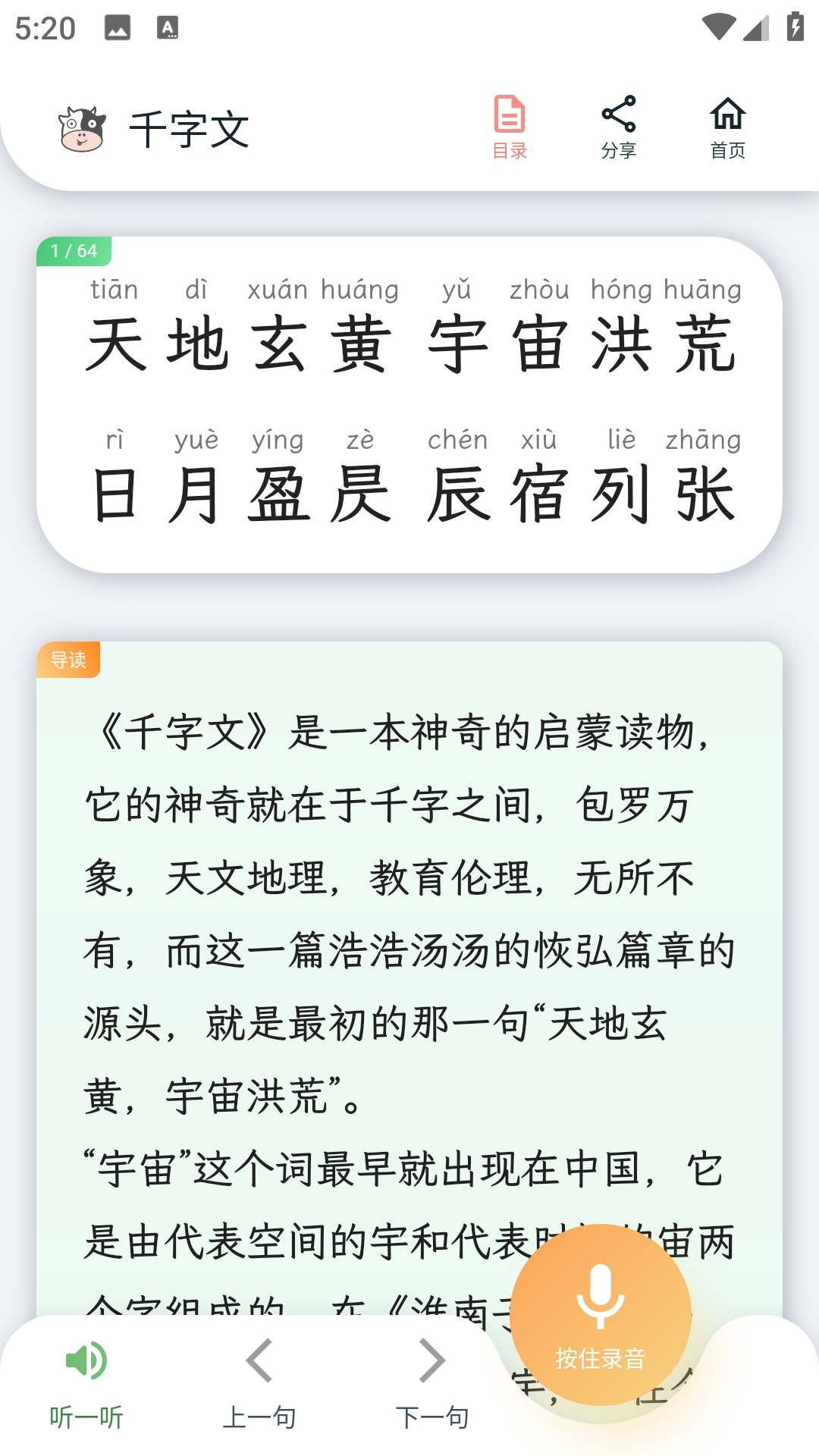This screenshot has width=819, height=1456.
Task: Go to 首页 home via house icon
Action: 726,125
